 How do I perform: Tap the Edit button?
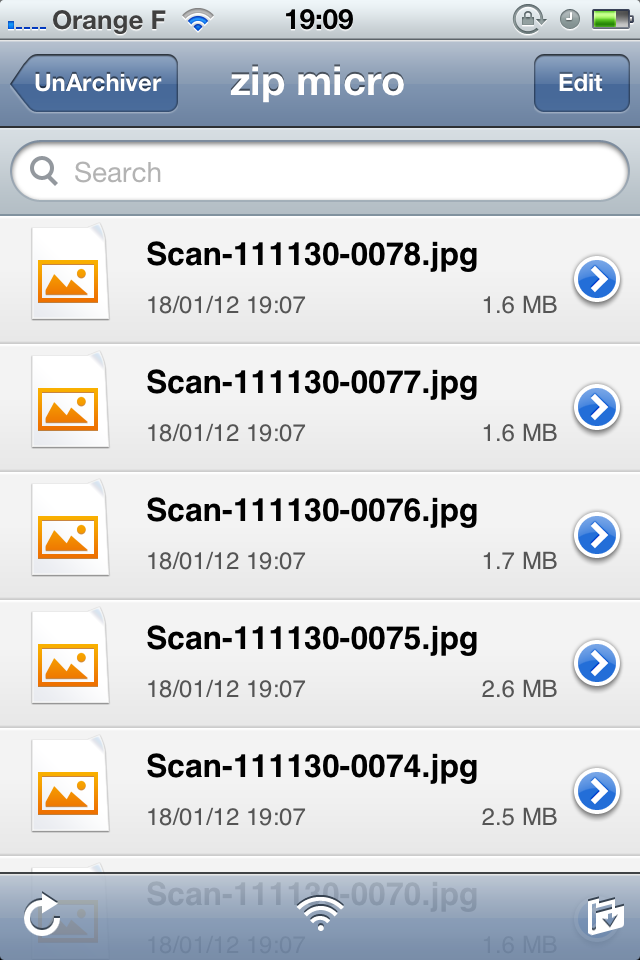point(580,83)
